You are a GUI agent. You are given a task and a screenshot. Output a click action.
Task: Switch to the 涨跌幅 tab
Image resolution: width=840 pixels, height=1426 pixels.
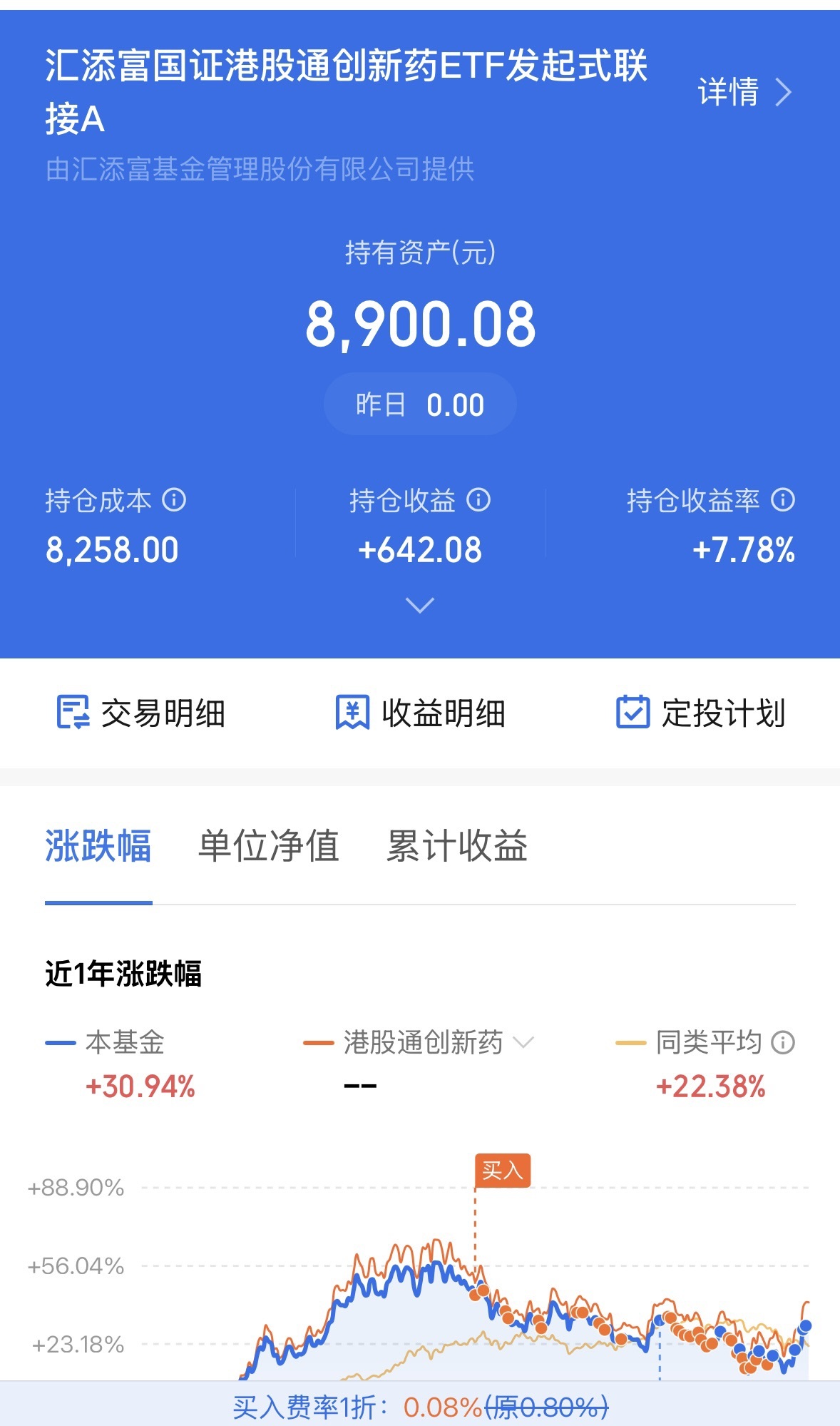tap(98, 847)
